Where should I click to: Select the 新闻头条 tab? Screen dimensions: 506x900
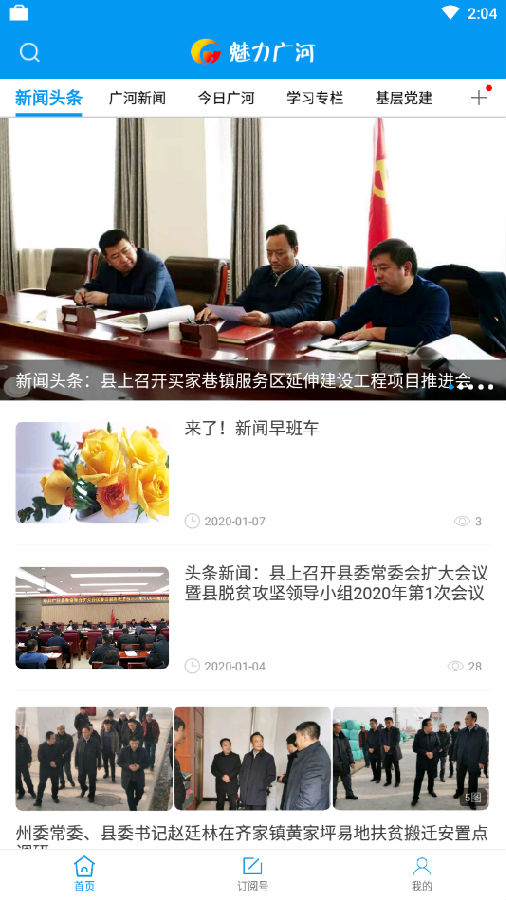point(49,98)
